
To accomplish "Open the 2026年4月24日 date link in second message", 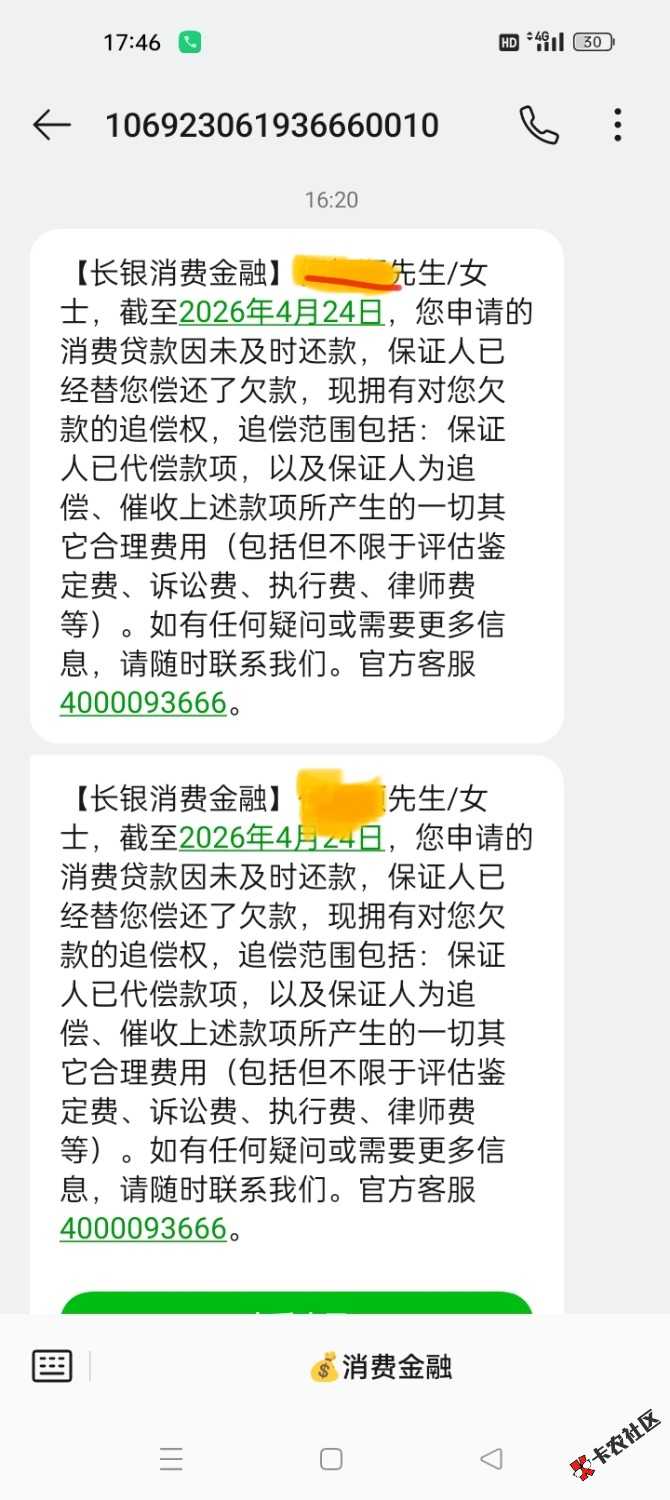I will pos(281,836).
